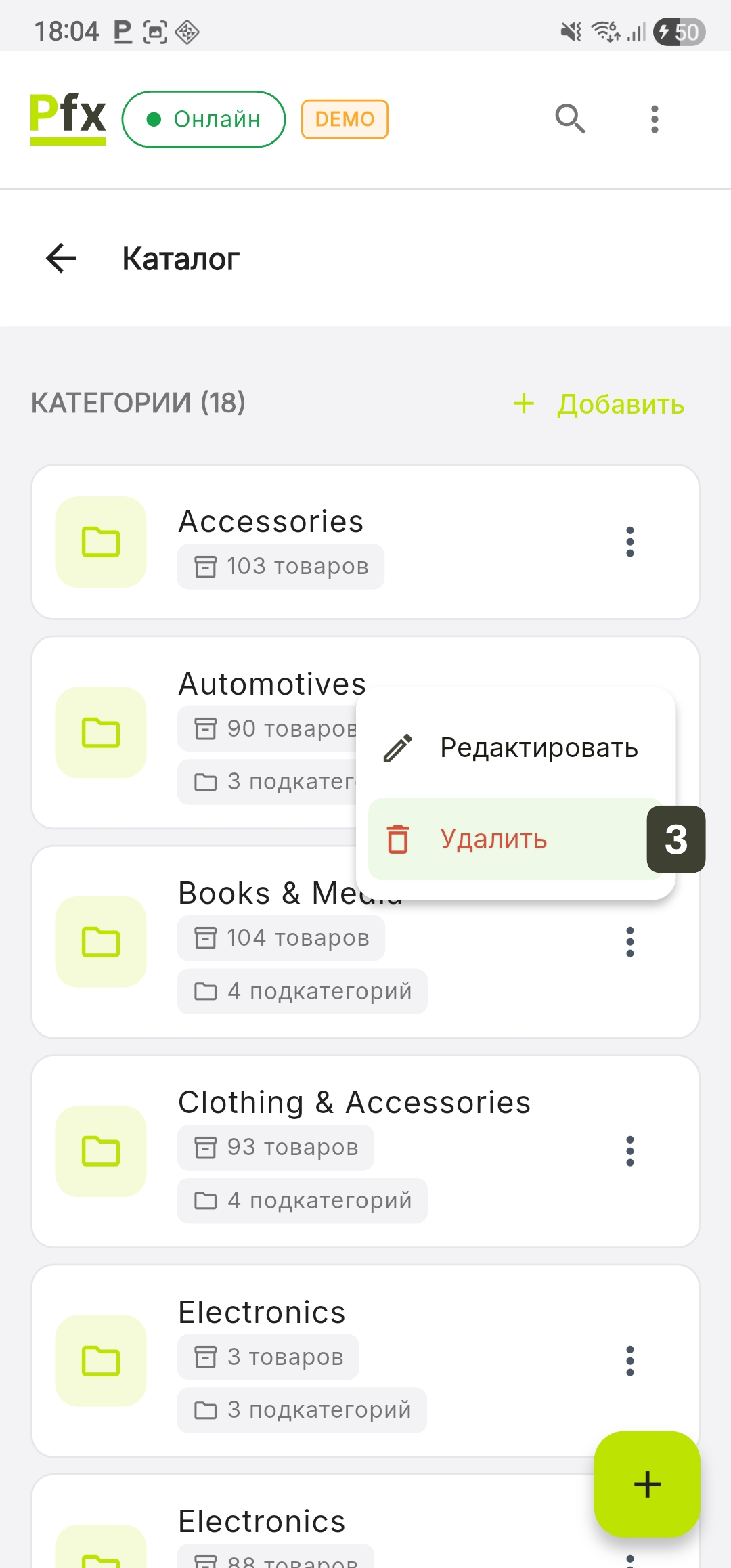Tap the Онлайн status chip
731x1568 pixels.
click(x=204, y=119)
